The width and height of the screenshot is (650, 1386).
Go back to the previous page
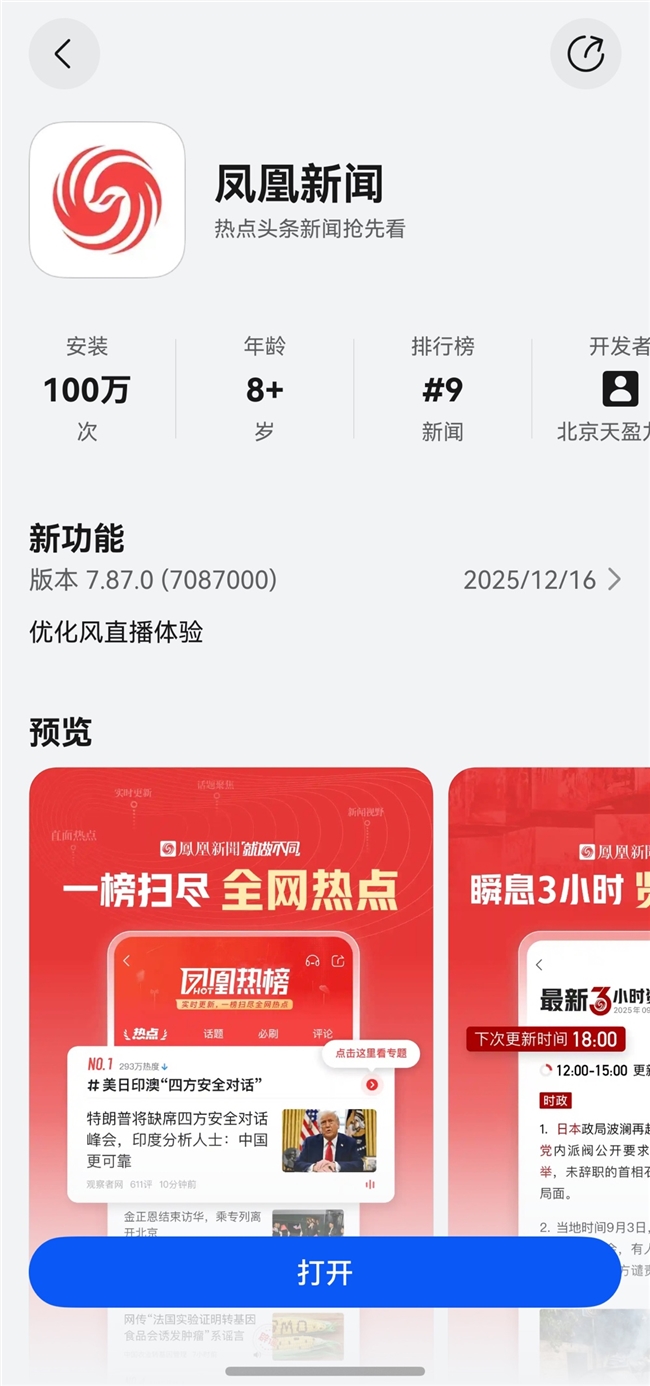pos(63,54)
